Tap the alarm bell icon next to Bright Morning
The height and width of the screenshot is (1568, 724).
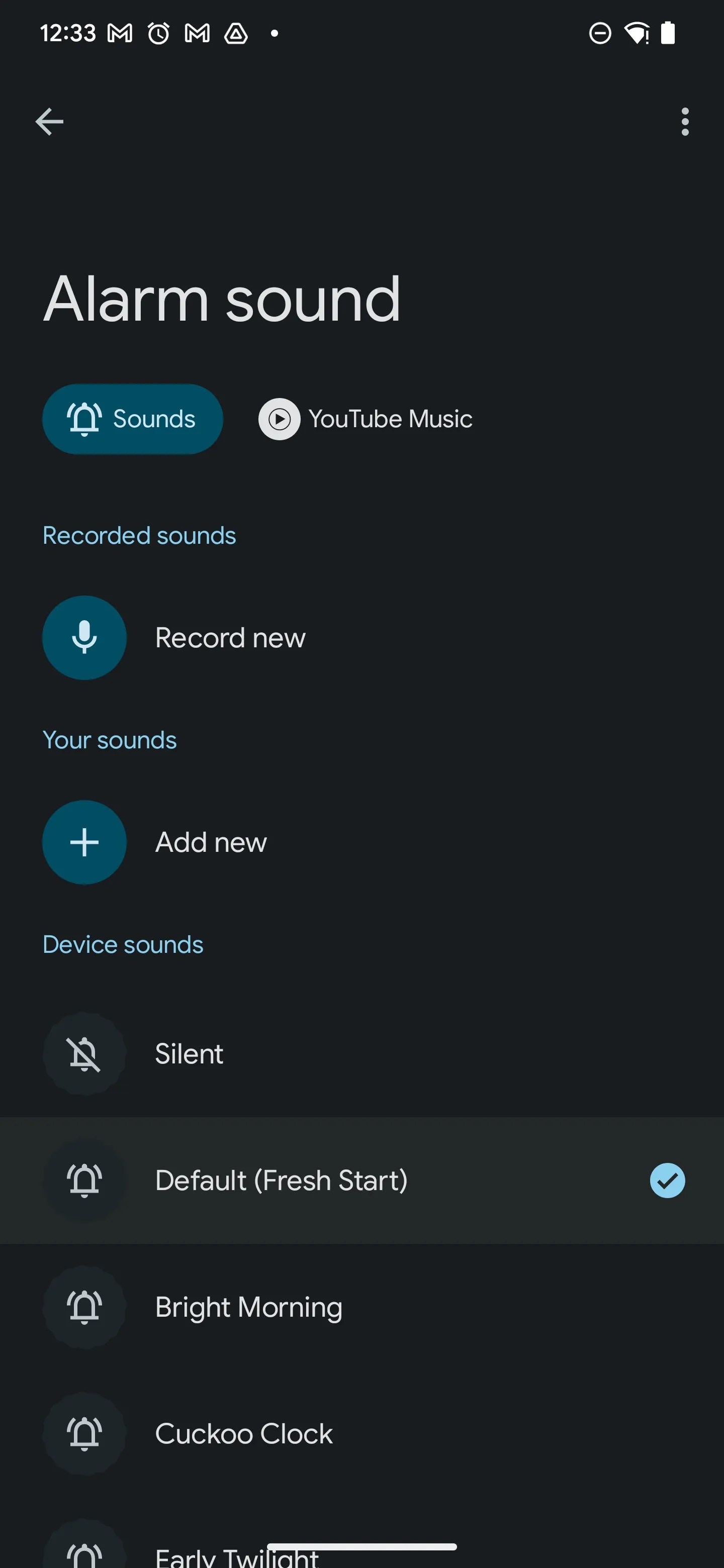tap(84, 1306)
